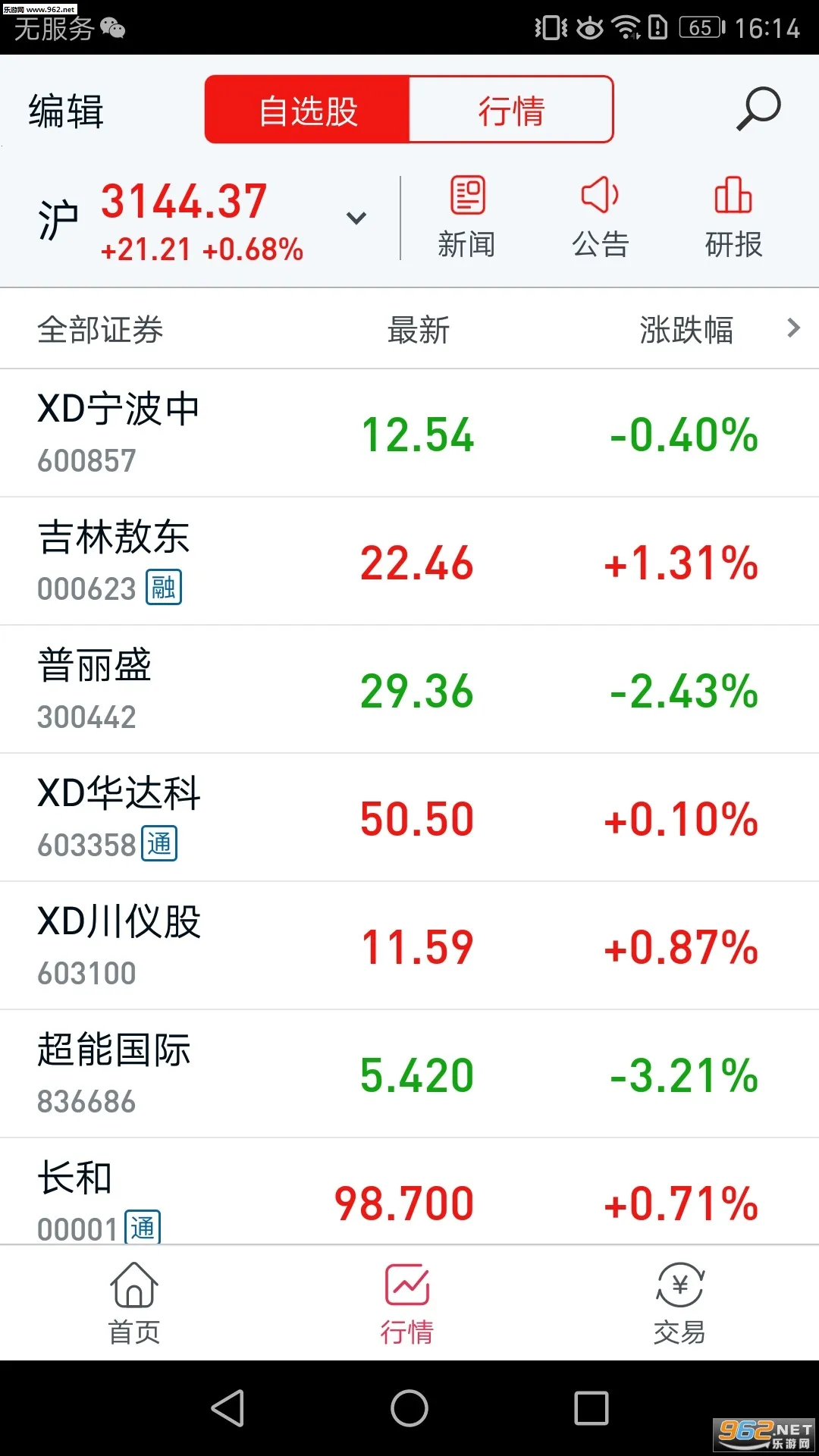Image resolution: width=819 pixels, height=1456 pixels.
Task: Open the 新闻 news icon
Action: point(467,215)
